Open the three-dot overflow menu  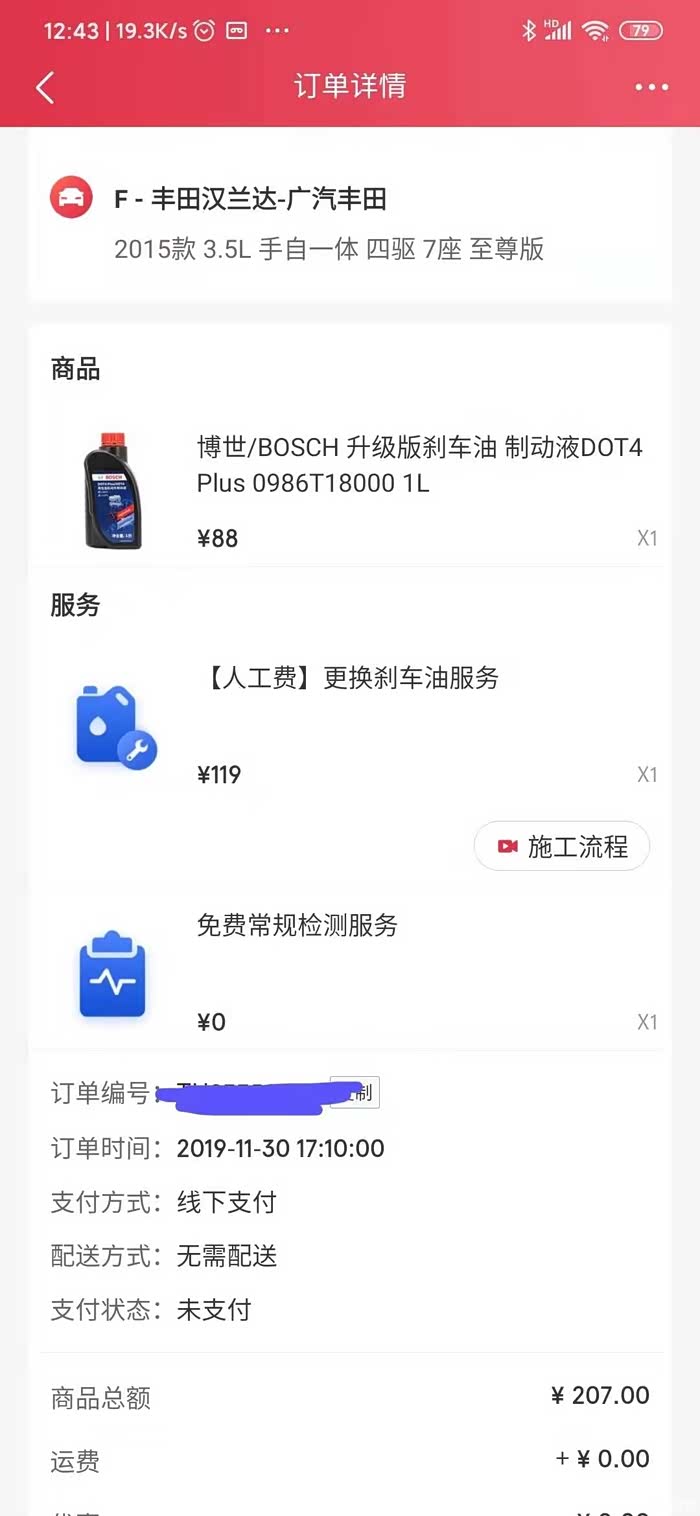pyautogui.click(x=651, y=87)
